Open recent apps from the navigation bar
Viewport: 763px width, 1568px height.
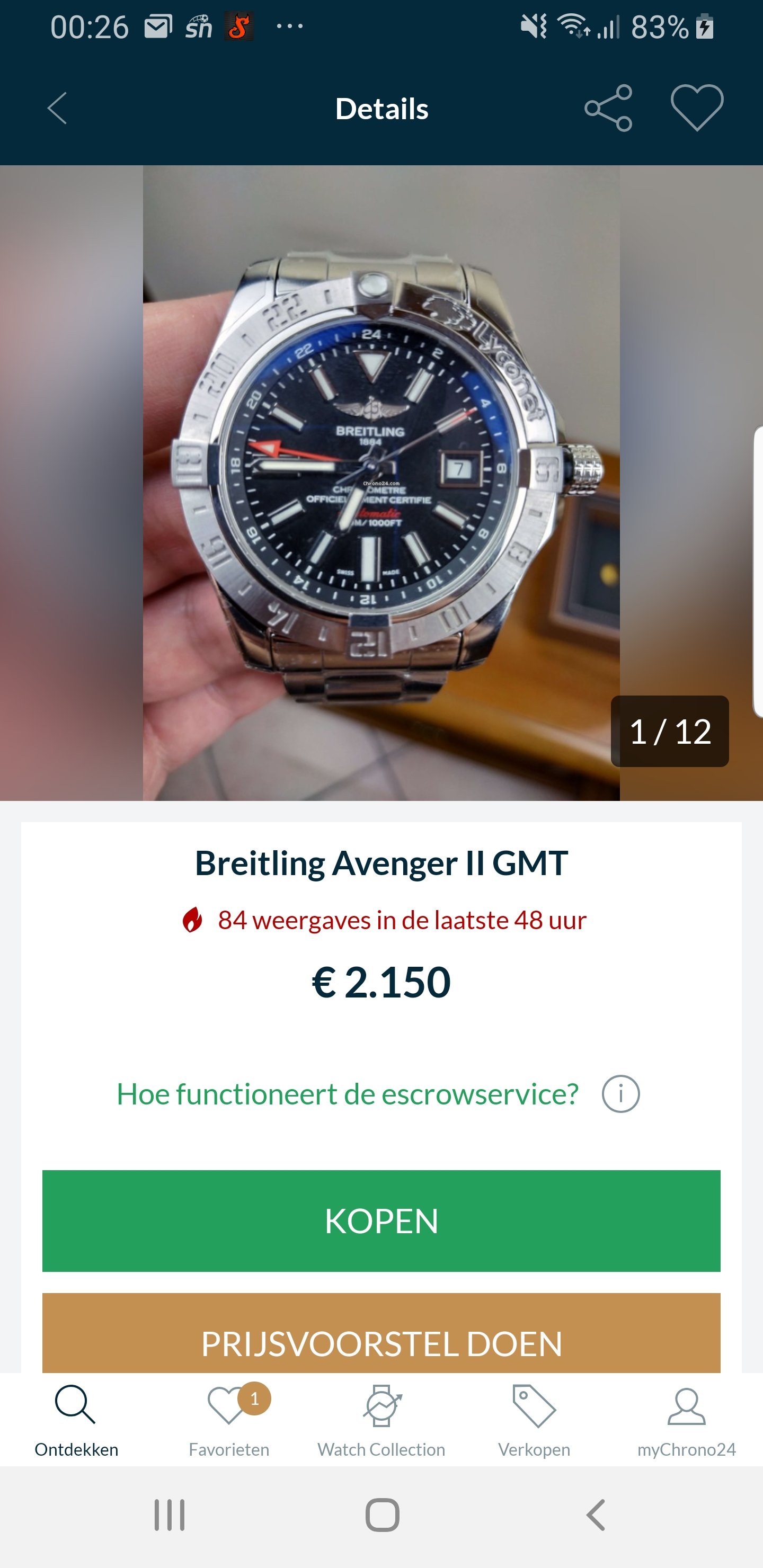coord(169,1514)
